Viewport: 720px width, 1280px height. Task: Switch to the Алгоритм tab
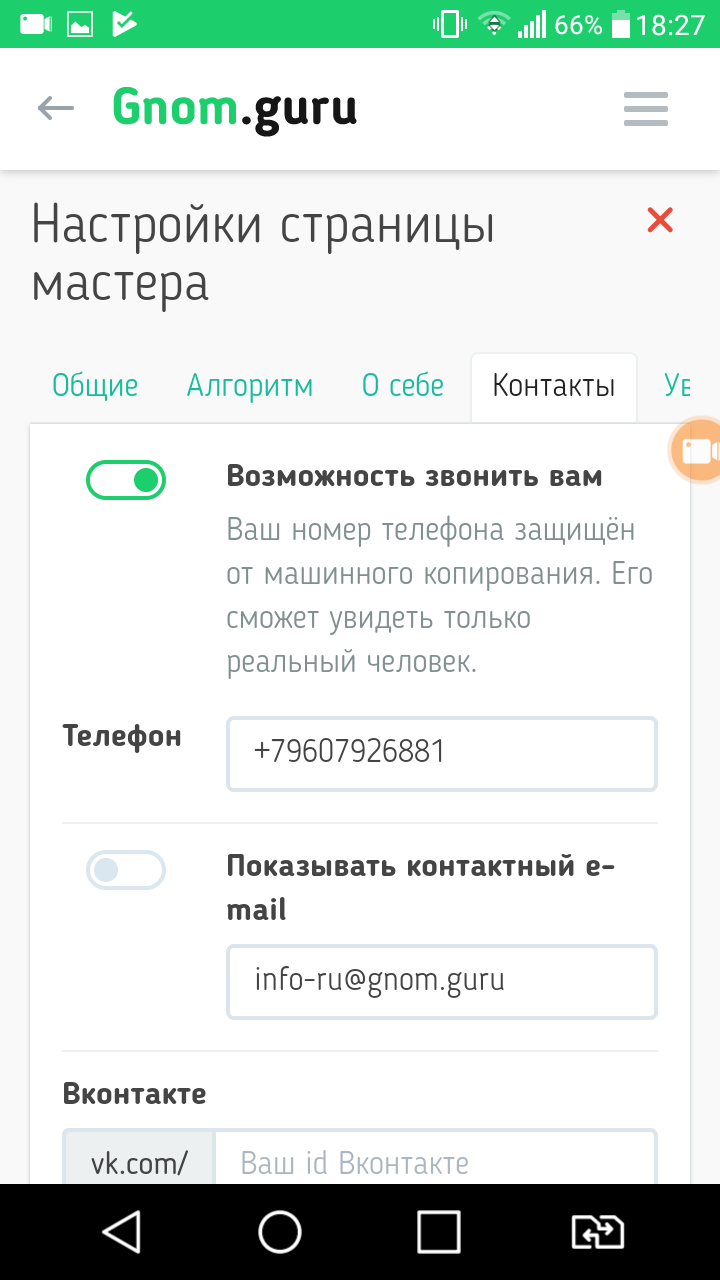(x=250, y=386)
